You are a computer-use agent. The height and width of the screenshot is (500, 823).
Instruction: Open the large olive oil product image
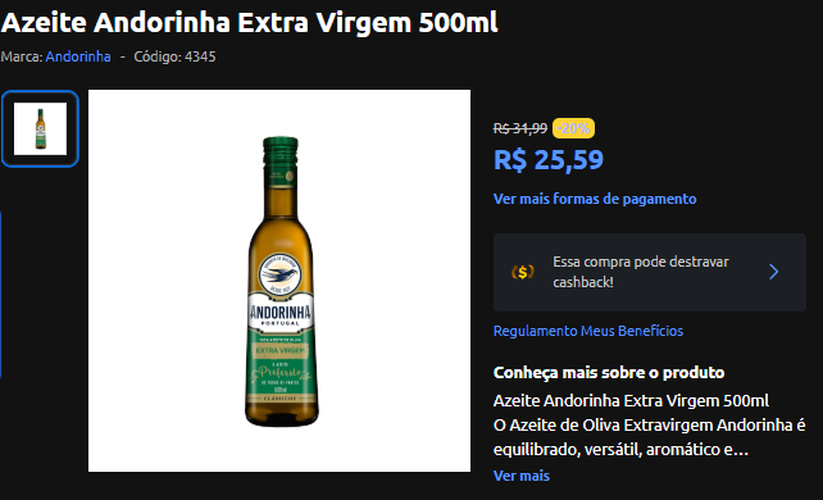coord(279,280)
